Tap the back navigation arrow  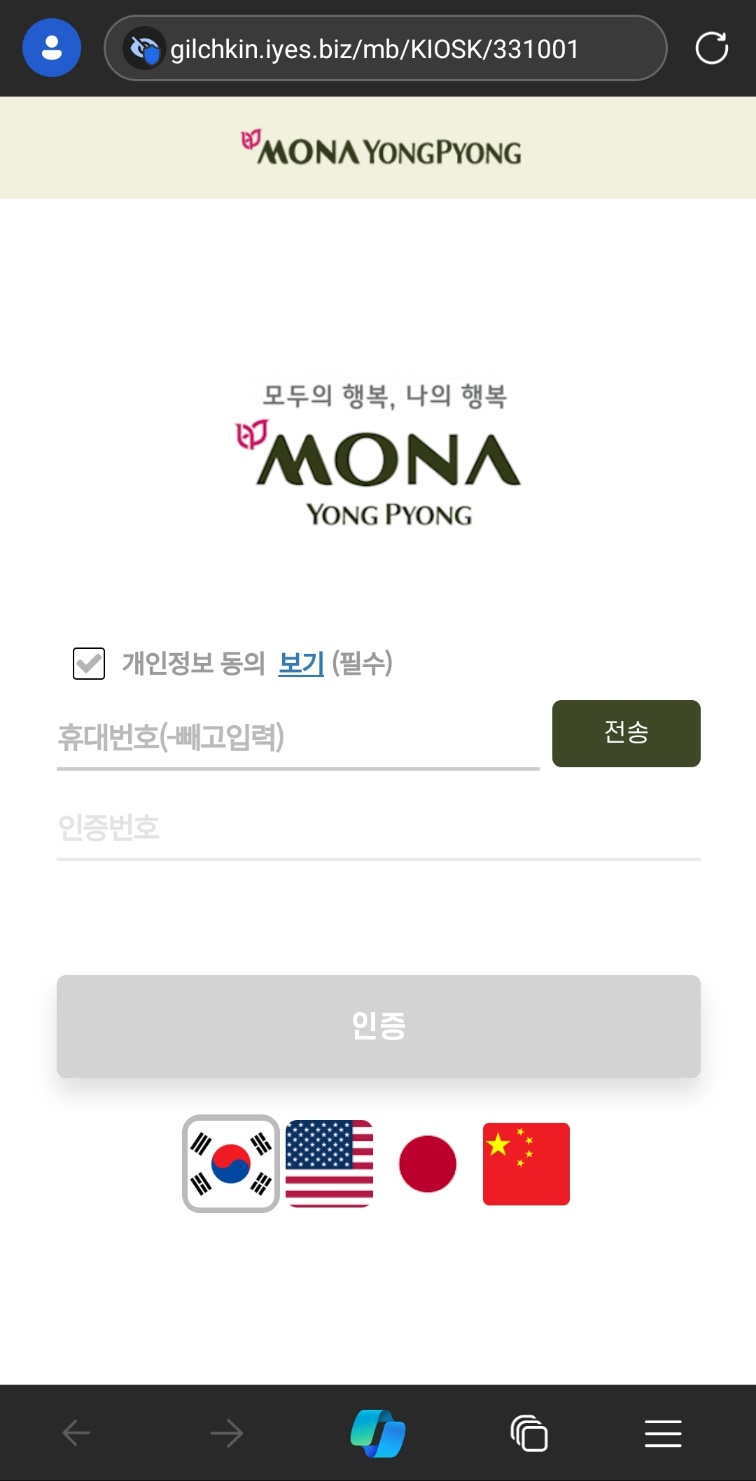coord(75,1432)
